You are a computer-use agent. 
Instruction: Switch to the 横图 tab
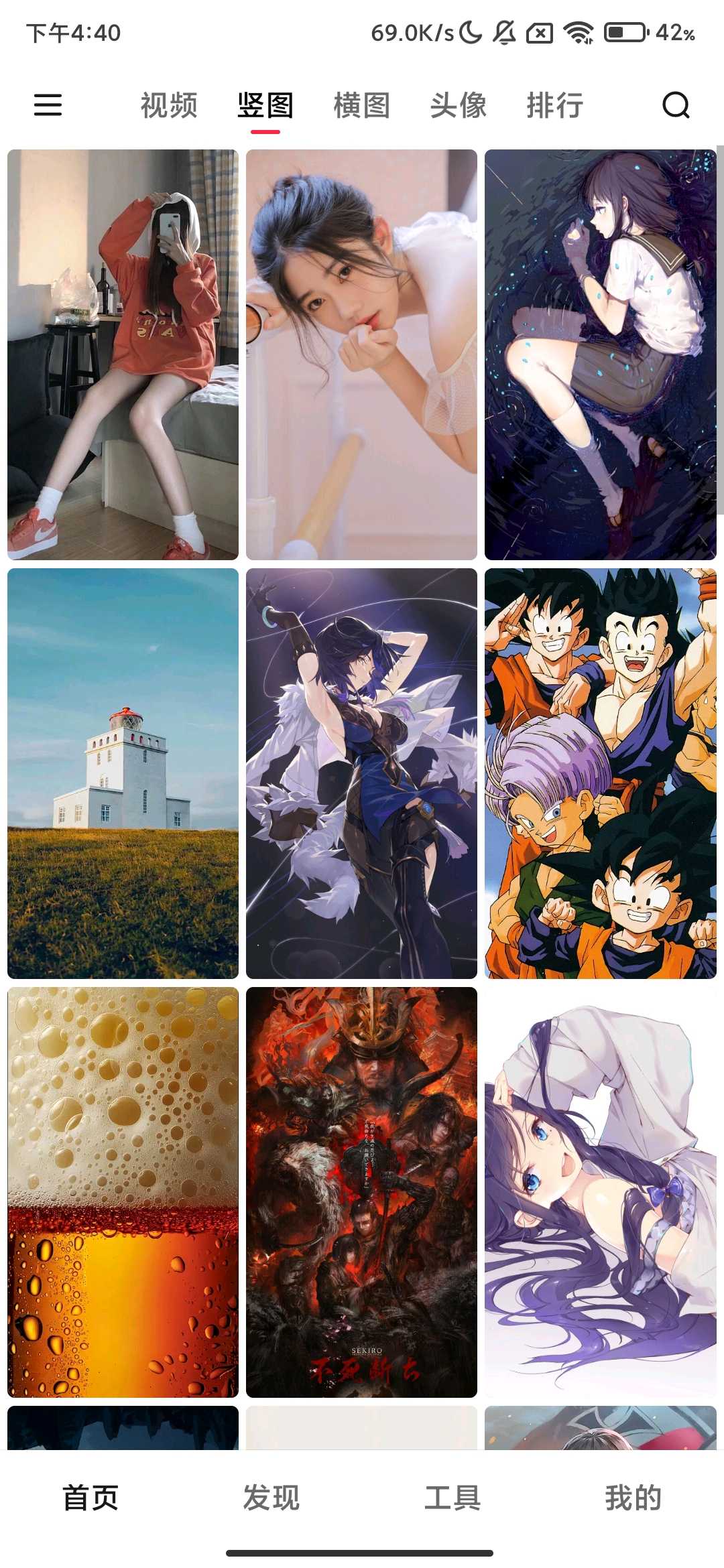[x=362, y=105]
